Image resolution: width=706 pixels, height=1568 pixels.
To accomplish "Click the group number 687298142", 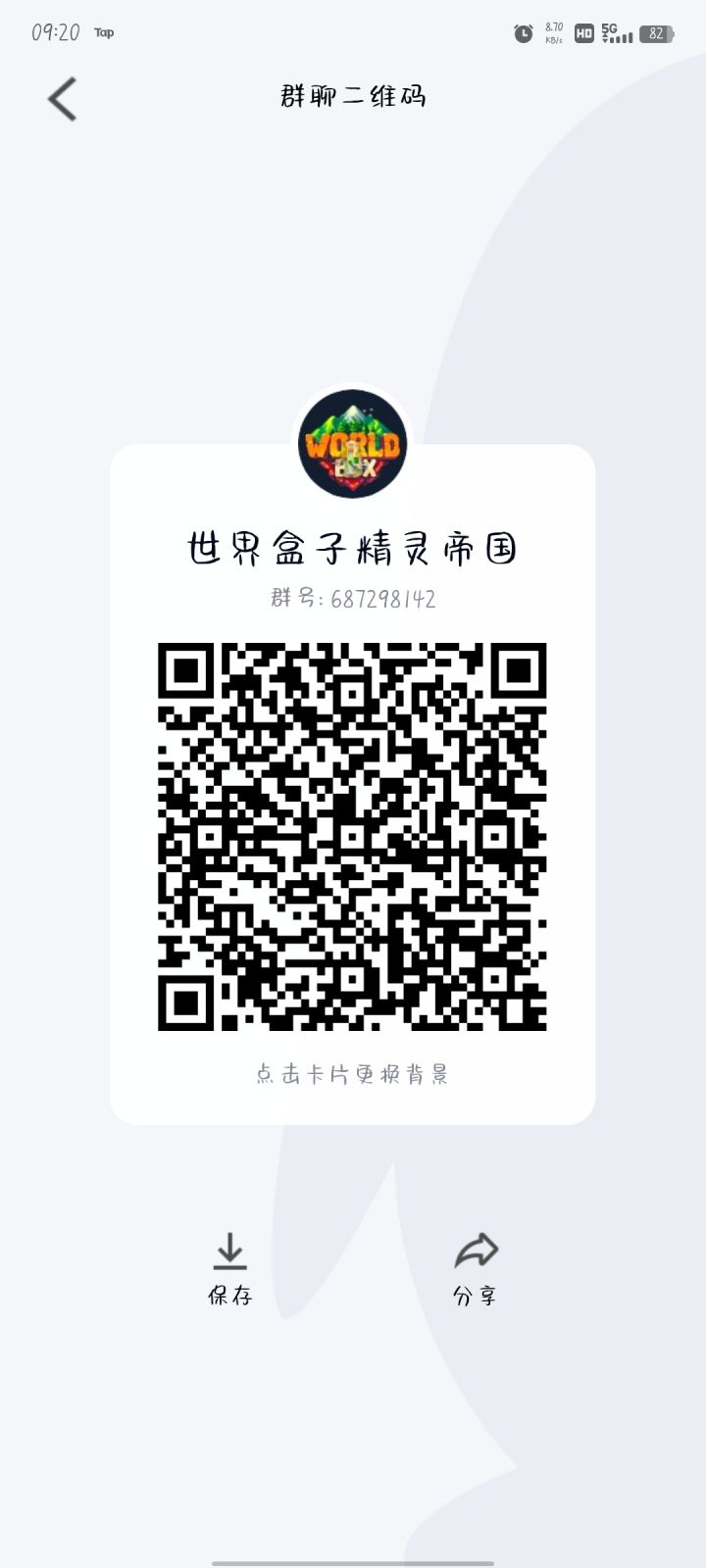I will coord(351,599).
